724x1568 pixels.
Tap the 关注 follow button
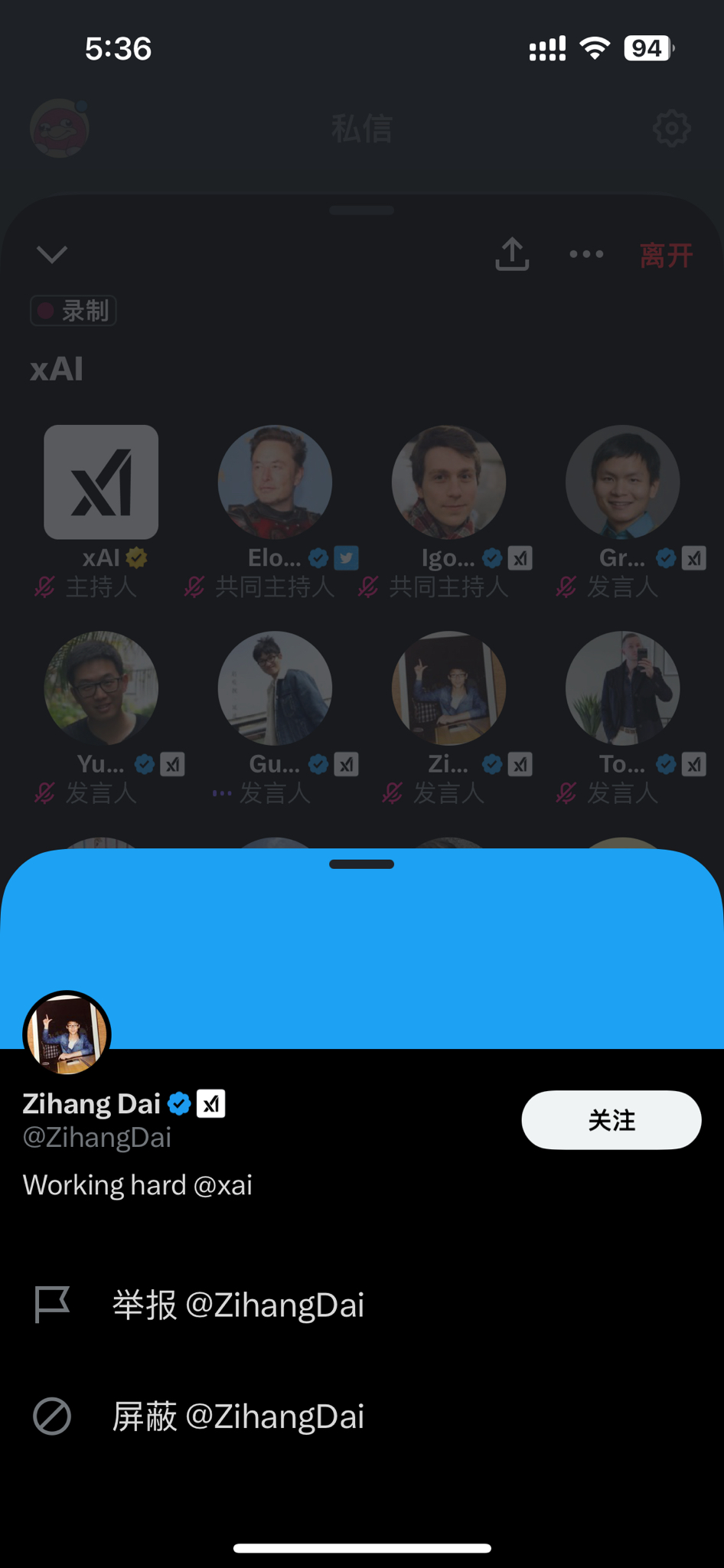pyautogui.click(x=611, y=1119)
